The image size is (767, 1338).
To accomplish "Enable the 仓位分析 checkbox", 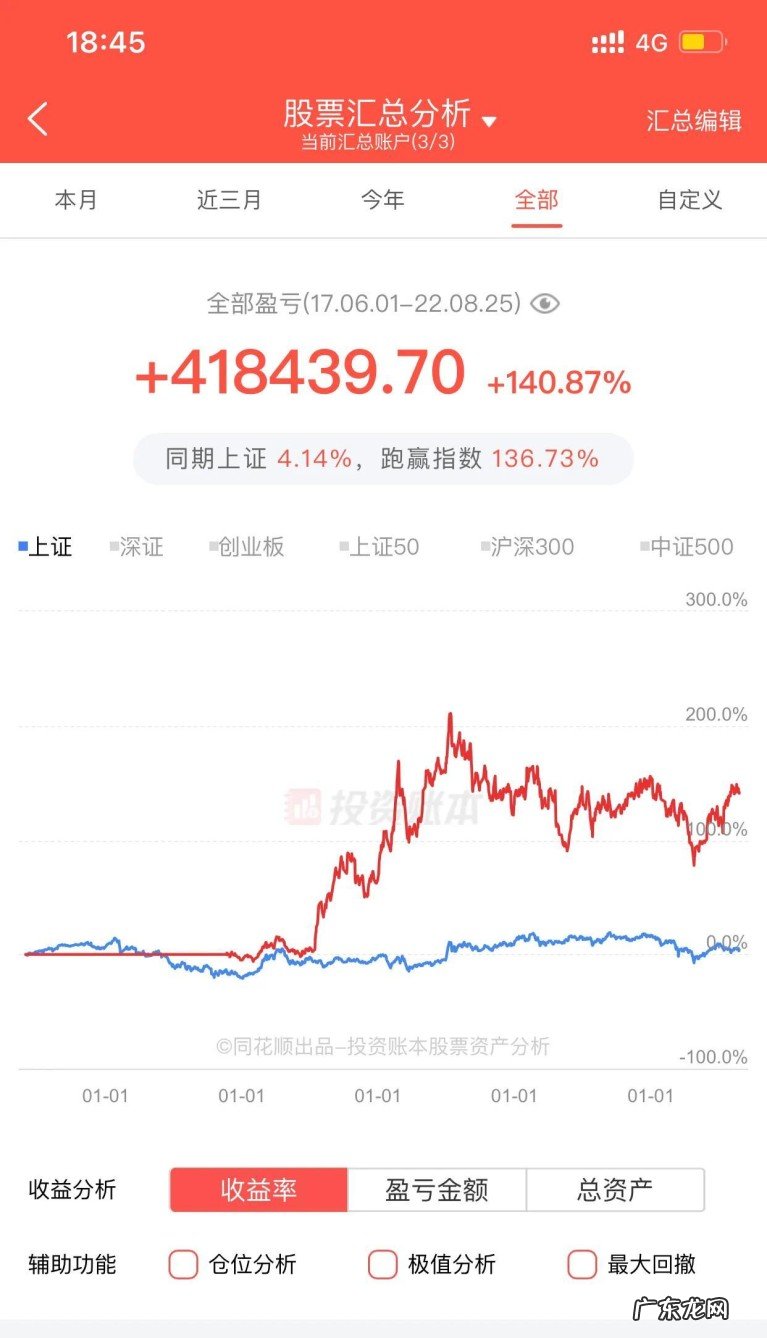I will point(182,1265).
